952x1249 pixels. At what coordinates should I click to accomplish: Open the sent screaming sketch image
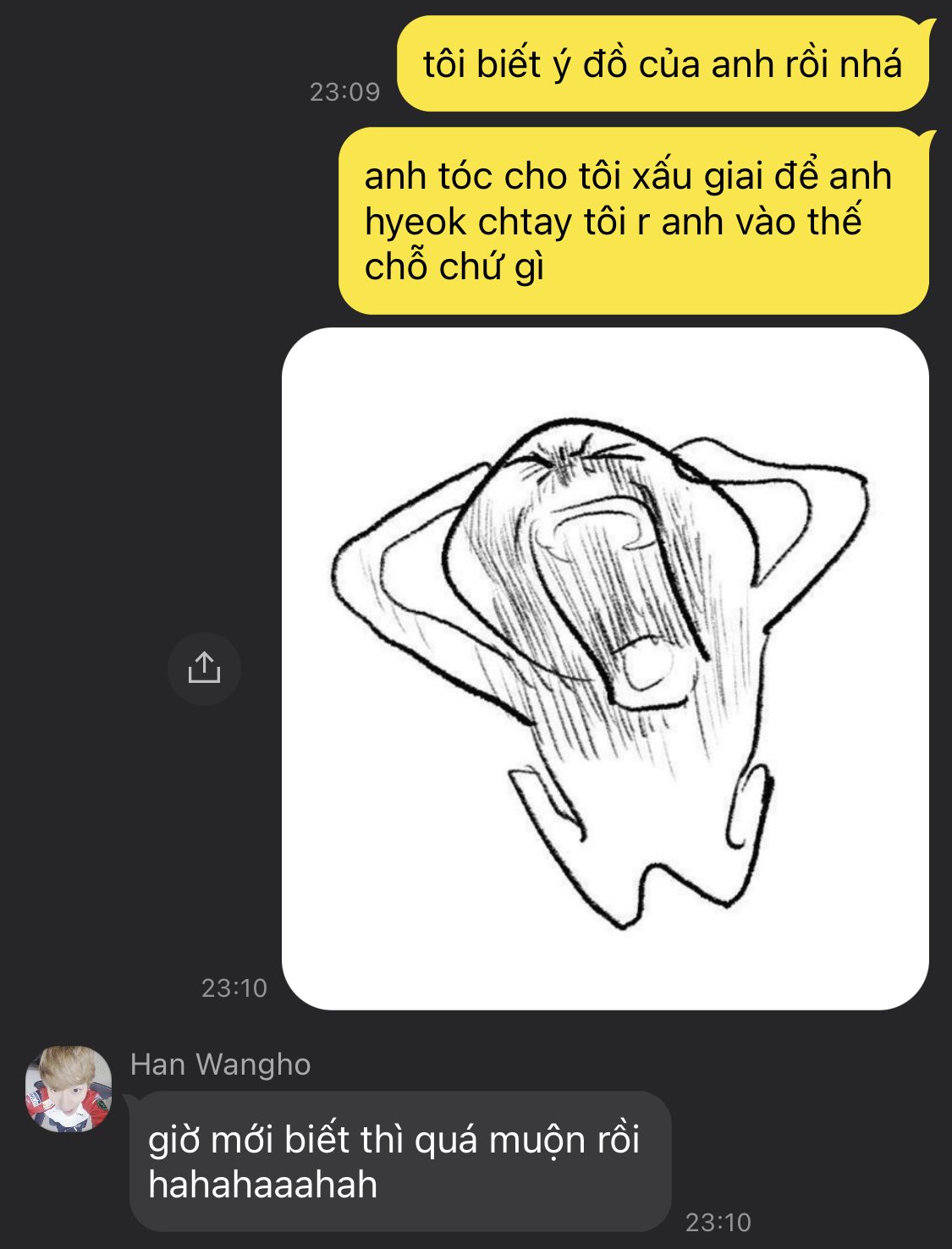point(605,669)
